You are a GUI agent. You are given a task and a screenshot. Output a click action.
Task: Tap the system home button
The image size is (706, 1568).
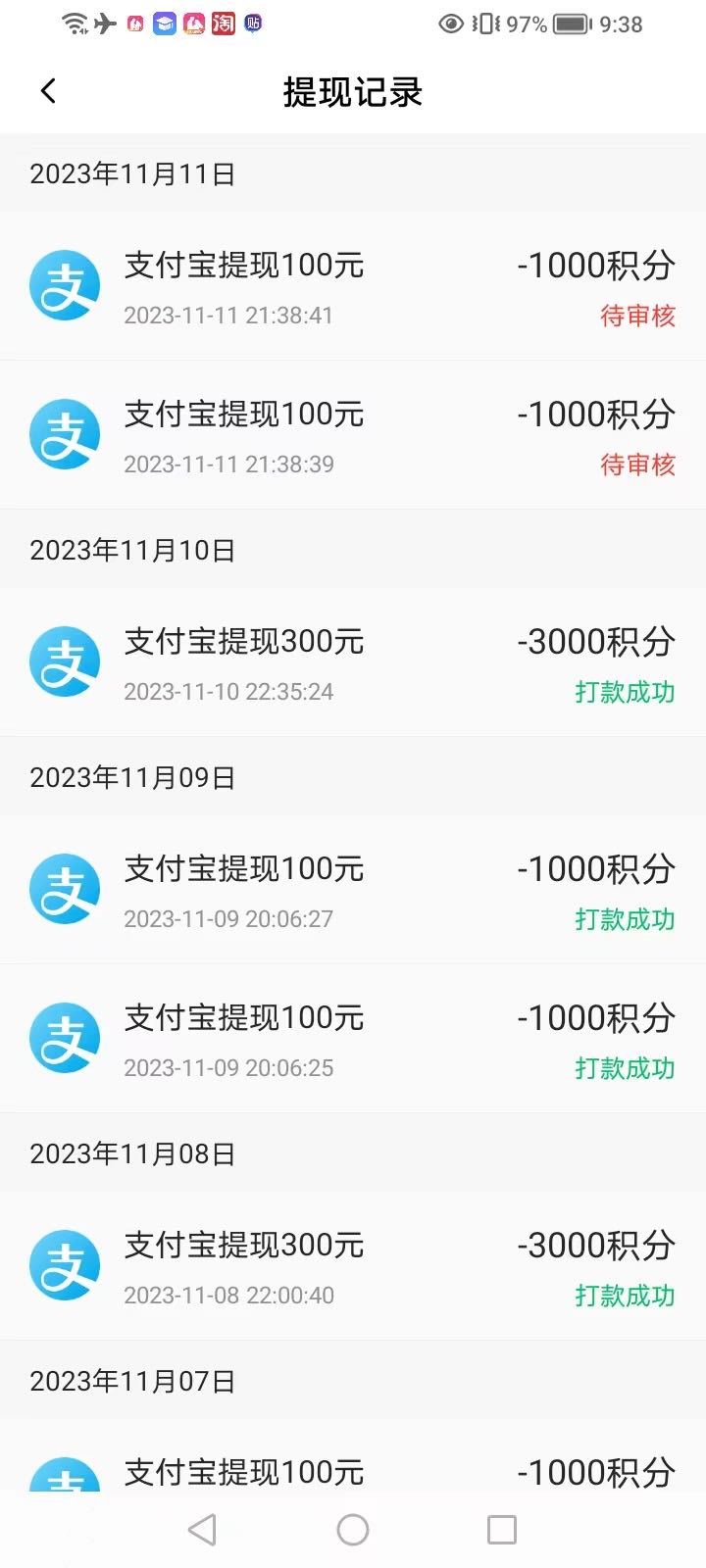tap(353, 1530)
